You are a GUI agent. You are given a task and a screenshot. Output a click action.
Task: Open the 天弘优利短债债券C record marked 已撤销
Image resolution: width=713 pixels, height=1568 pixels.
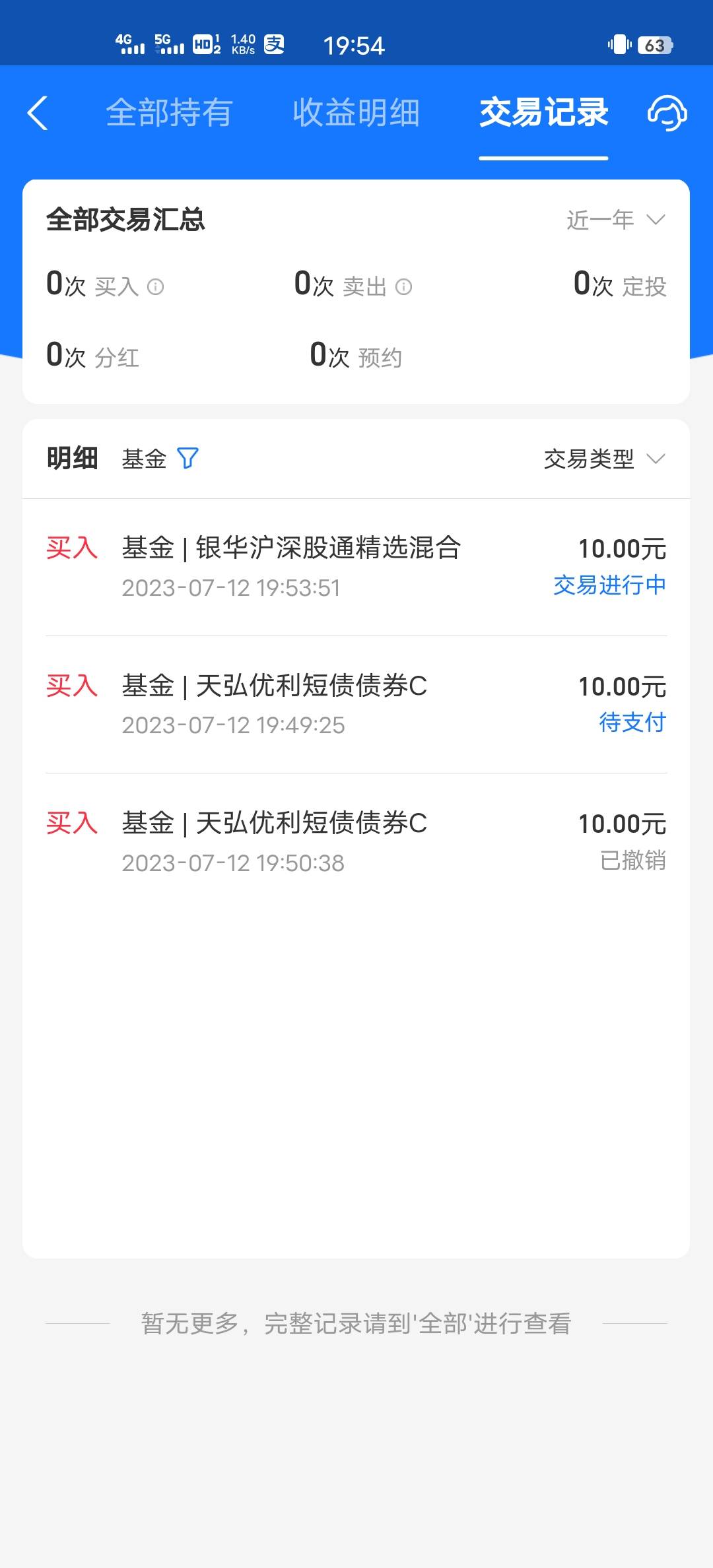click(356, 842)
